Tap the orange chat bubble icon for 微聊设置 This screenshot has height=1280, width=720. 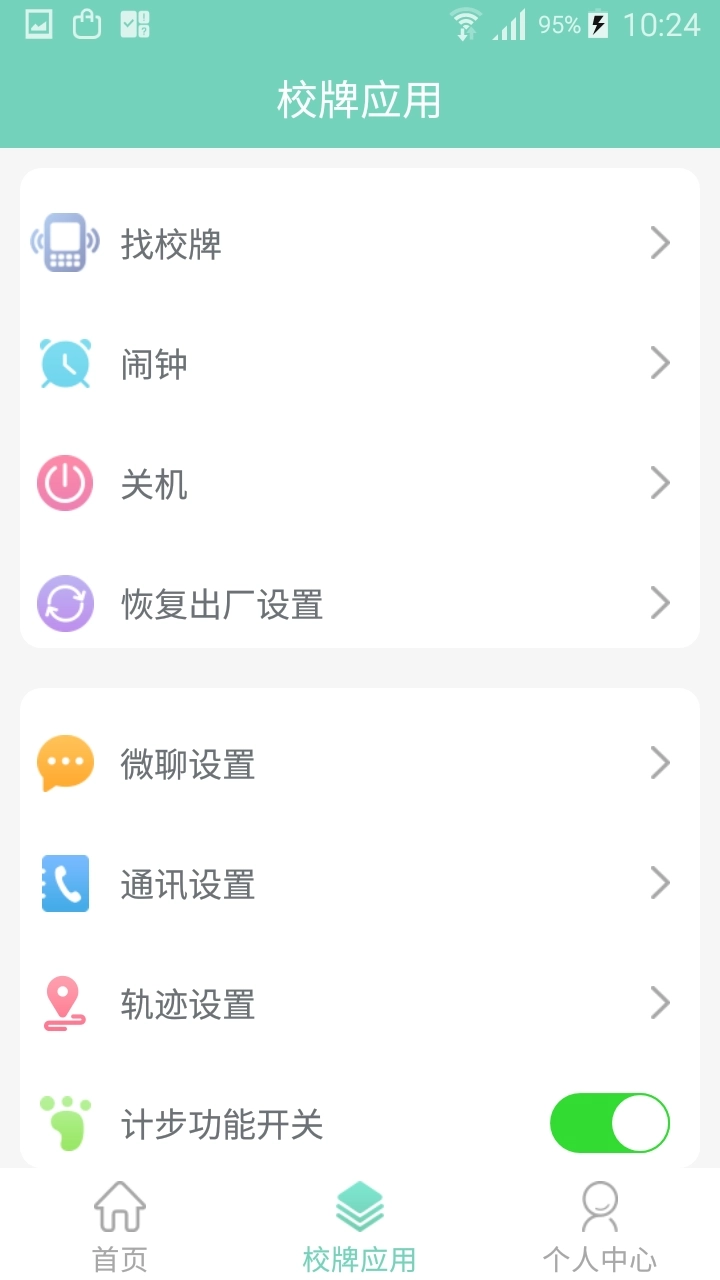64,763
